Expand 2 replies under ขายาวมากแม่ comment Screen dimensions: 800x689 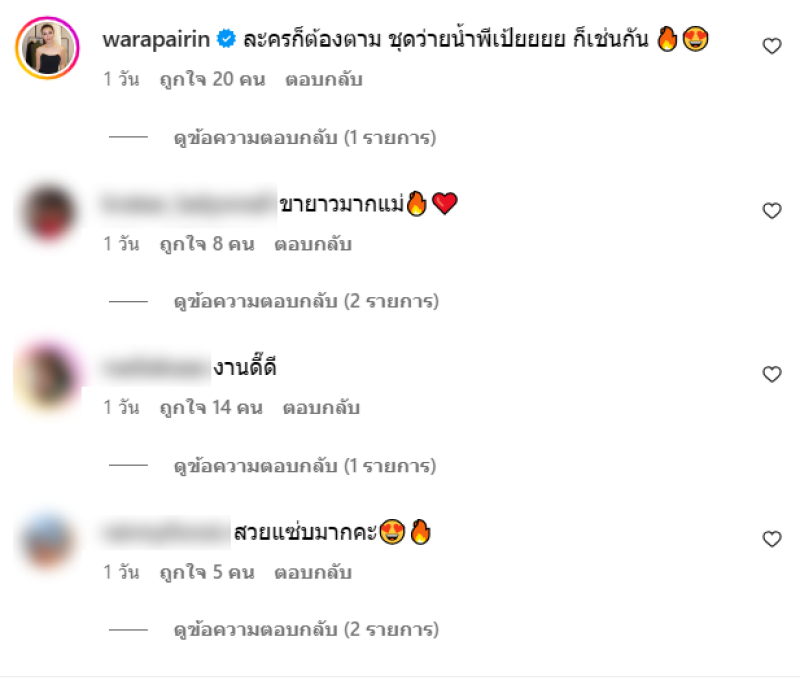point(306,301)
